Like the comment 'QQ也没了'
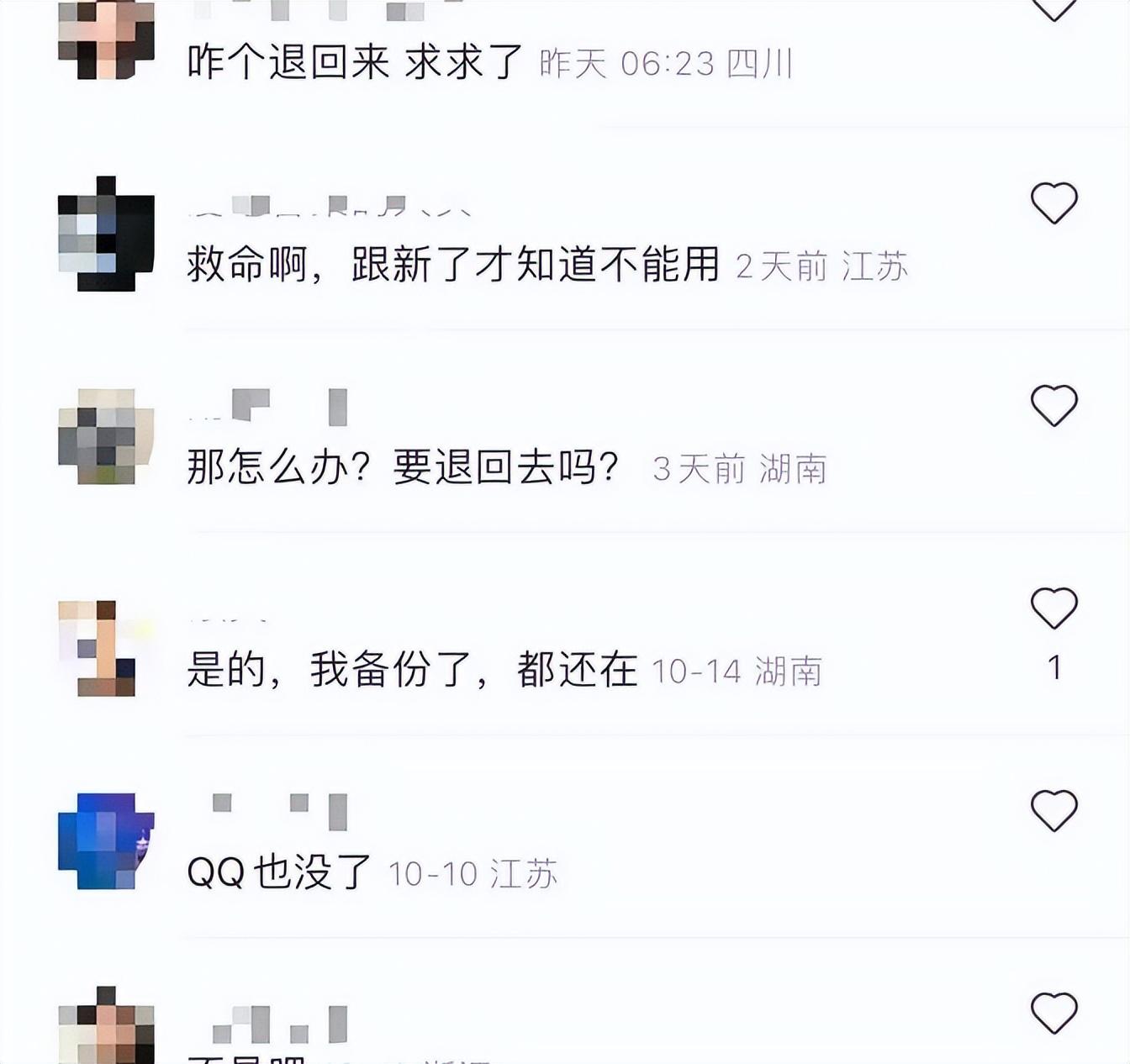 point(1053,811)
